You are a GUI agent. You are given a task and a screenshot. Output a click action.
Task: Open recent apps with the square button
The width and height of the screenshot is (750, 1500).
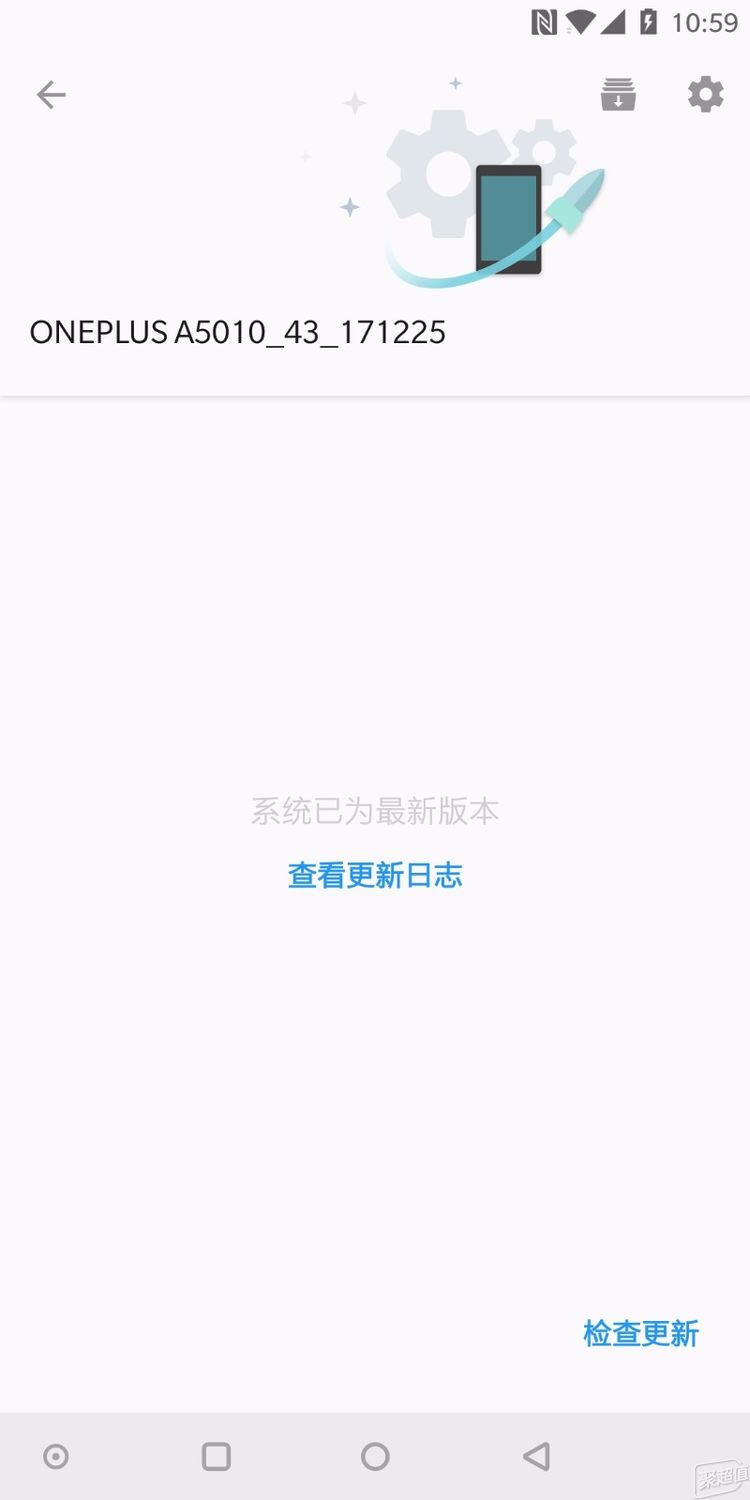pos(216,1456)
